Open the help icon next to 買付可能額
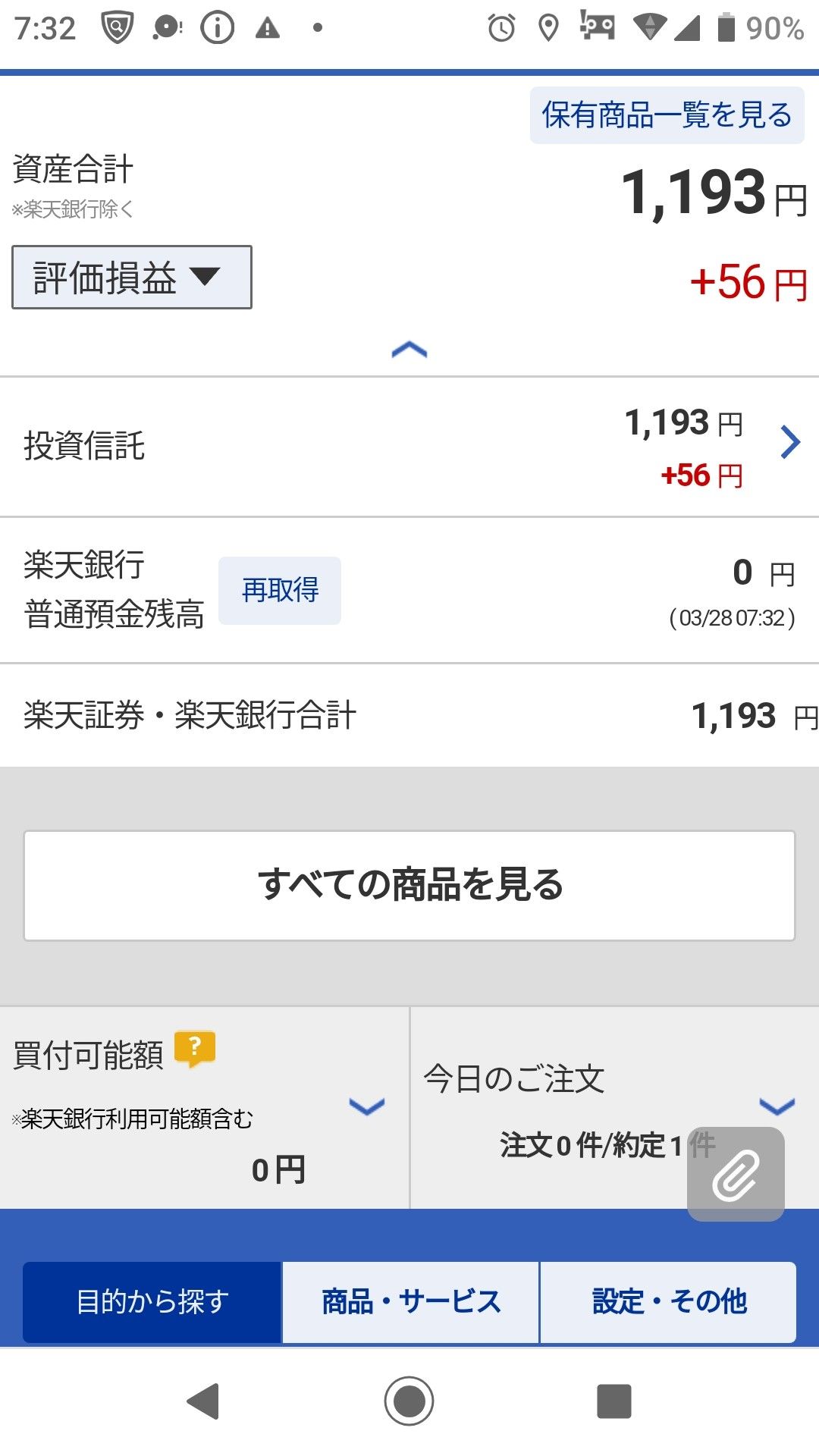This screenshot has width=819, height=1456. coord(195,1049)
